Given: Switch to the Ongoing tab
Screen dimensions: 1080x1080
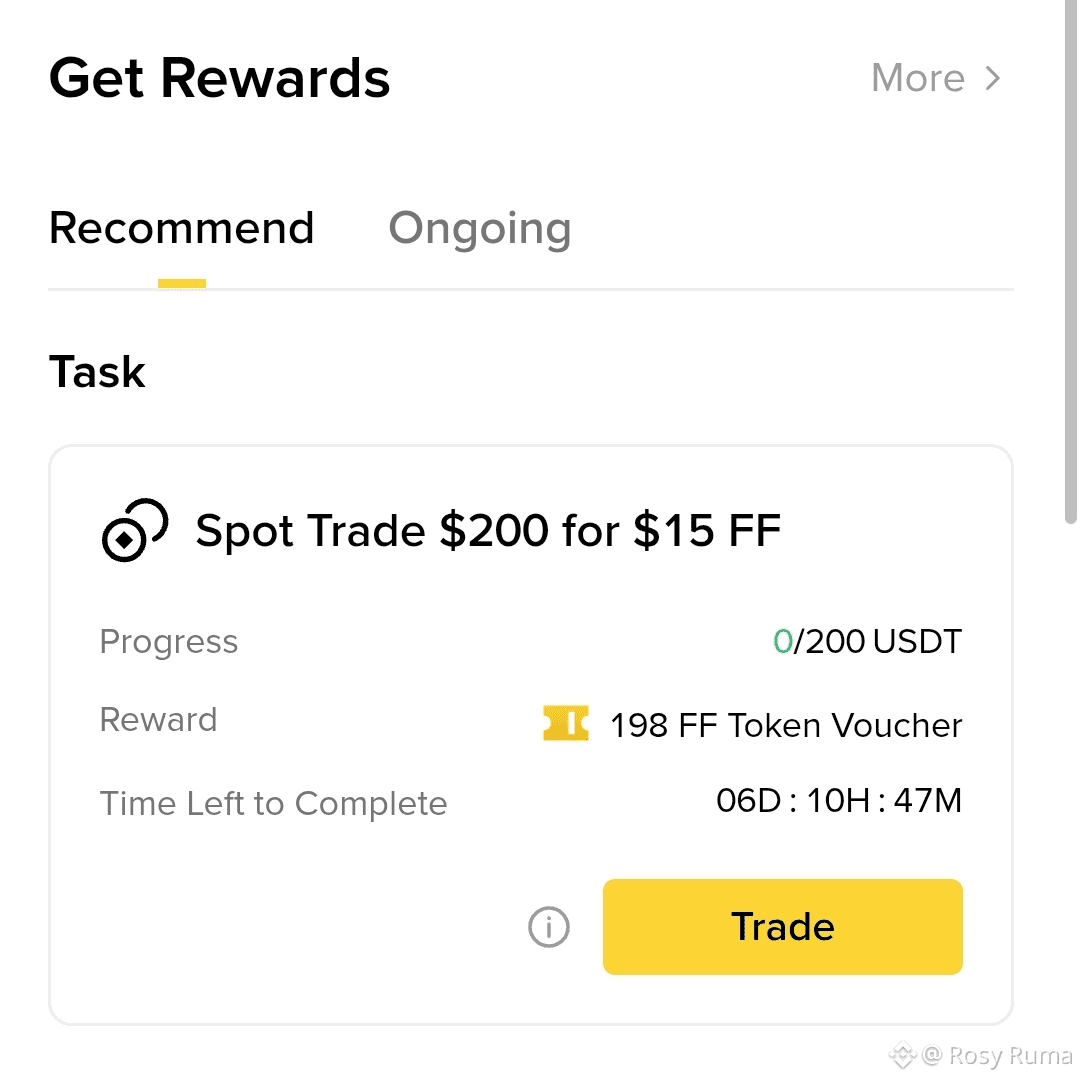Looking at the screenshot, I should point(479,229).
